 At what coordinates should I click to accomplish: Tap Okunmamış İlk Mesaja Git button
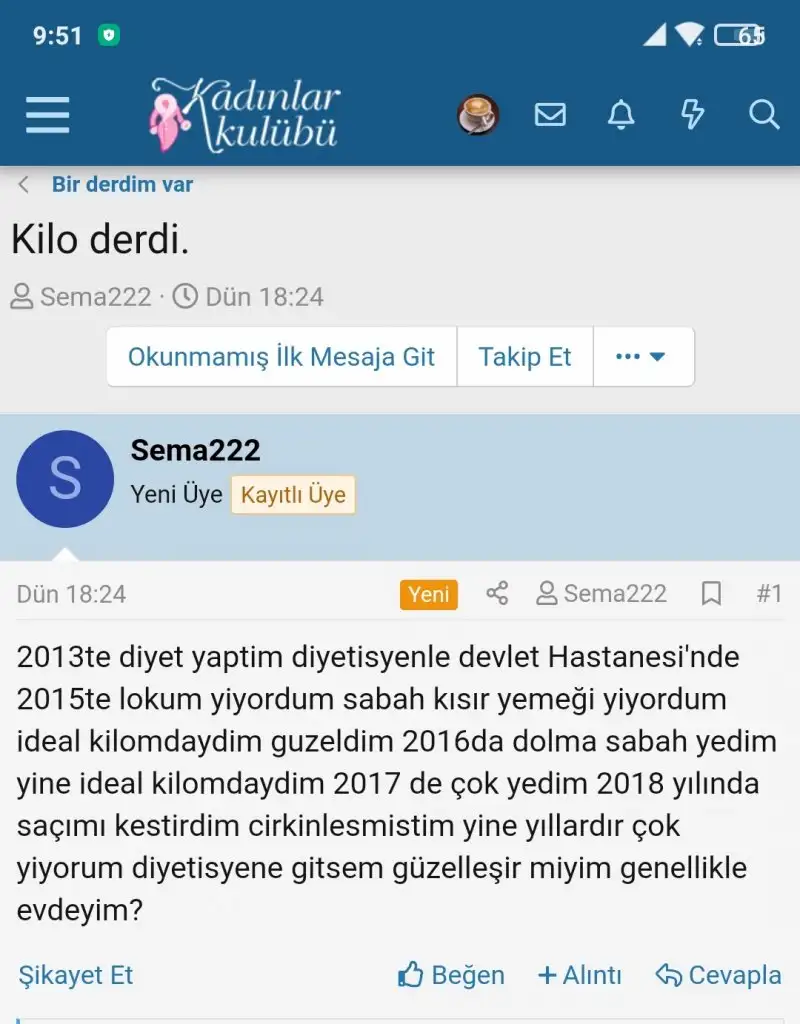(x=281, y=357)
